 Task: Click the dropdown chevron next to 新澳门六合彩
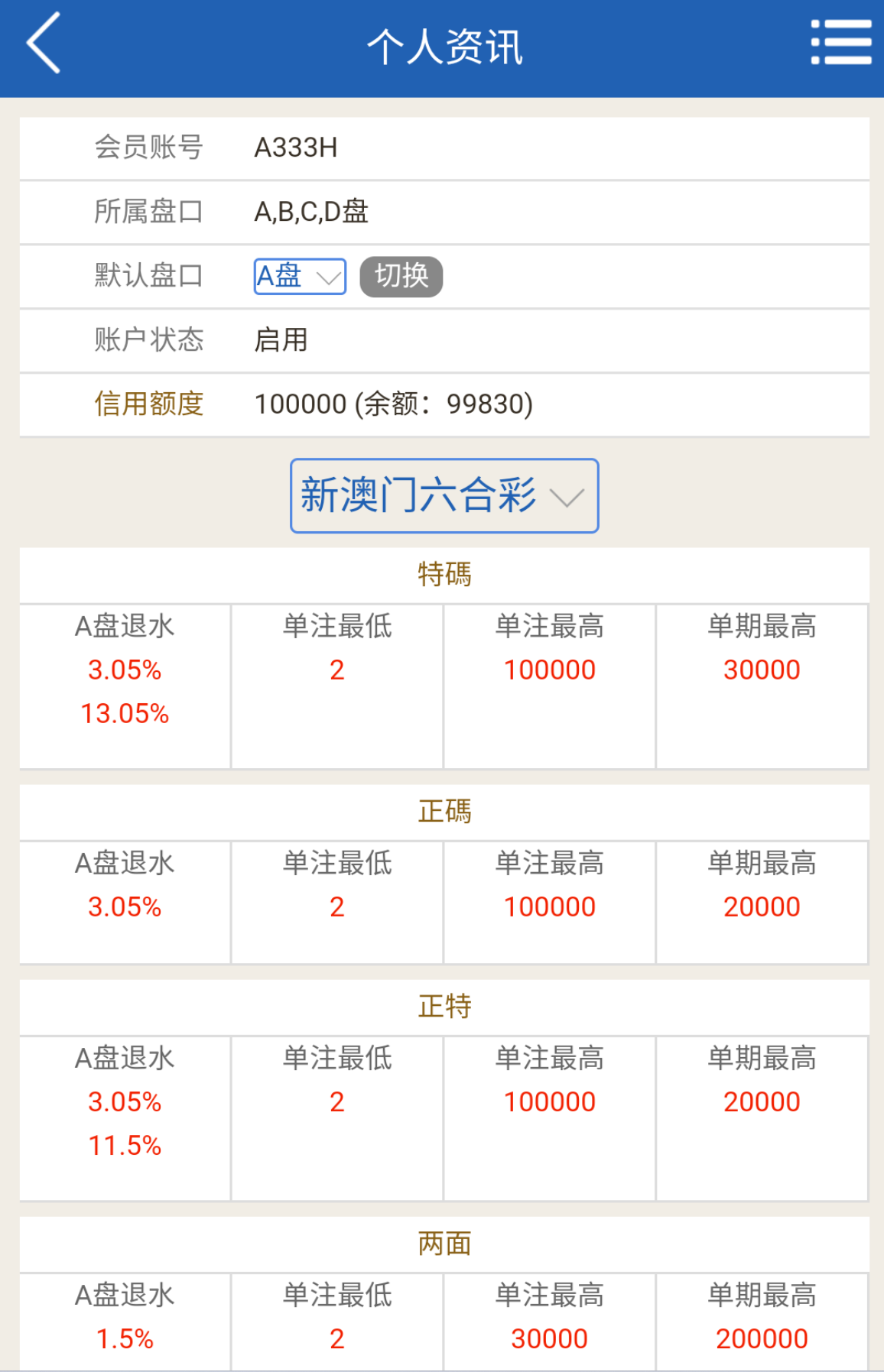point(567,501)
